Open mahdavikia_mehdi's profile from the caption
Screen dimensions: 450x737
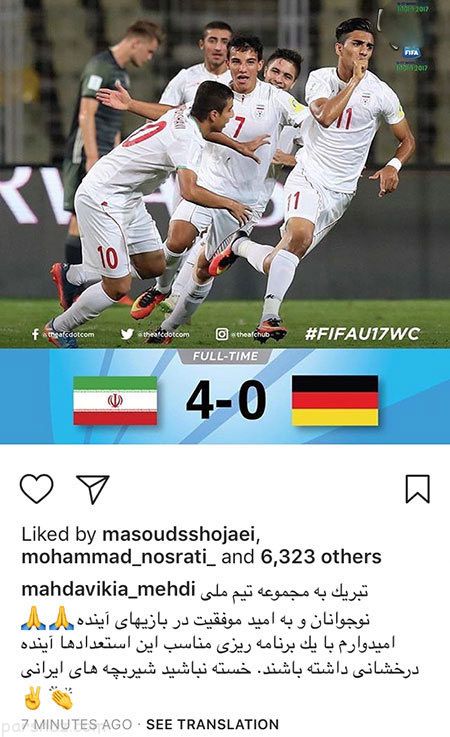click(x=108, y=589)
